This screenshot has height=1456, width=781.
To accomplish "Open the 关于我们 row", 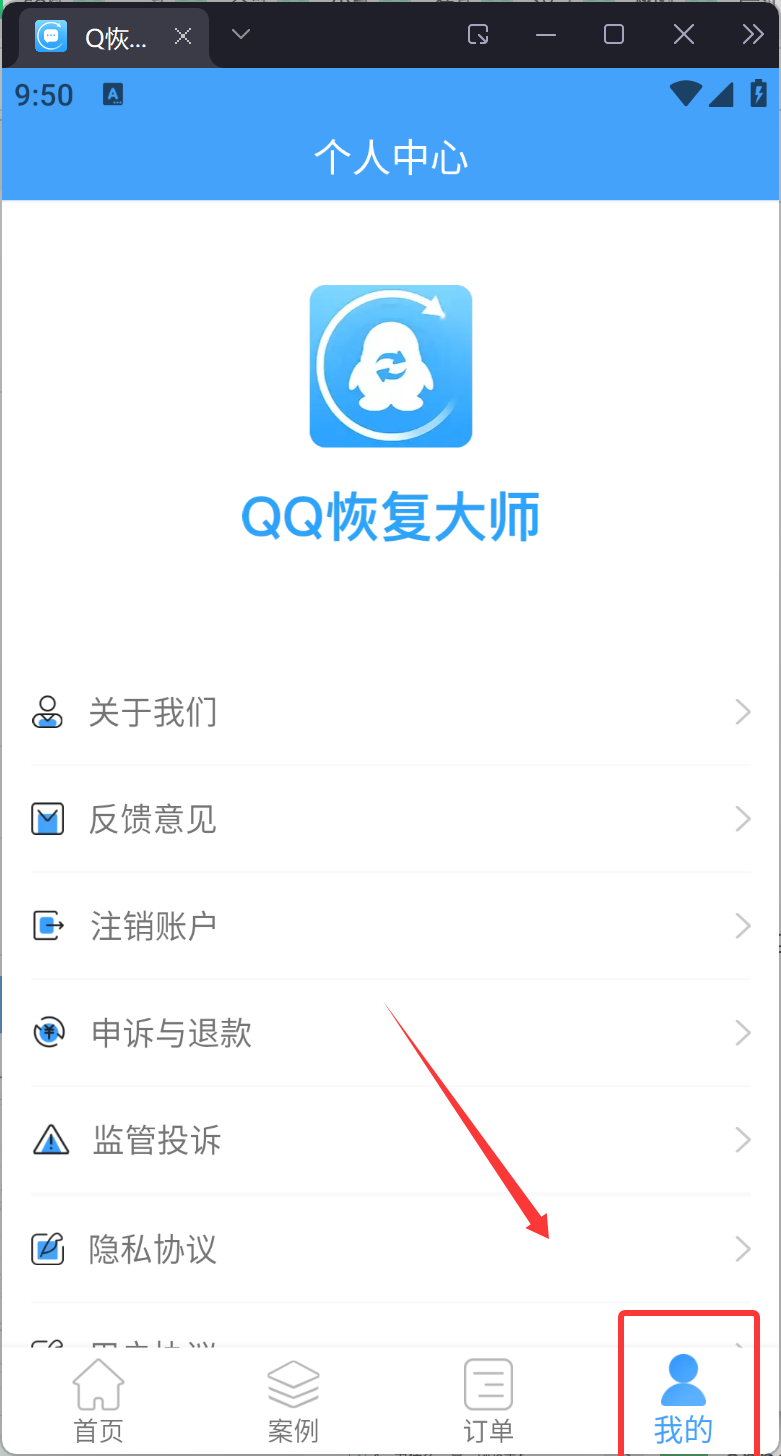I will click(390, 712).
